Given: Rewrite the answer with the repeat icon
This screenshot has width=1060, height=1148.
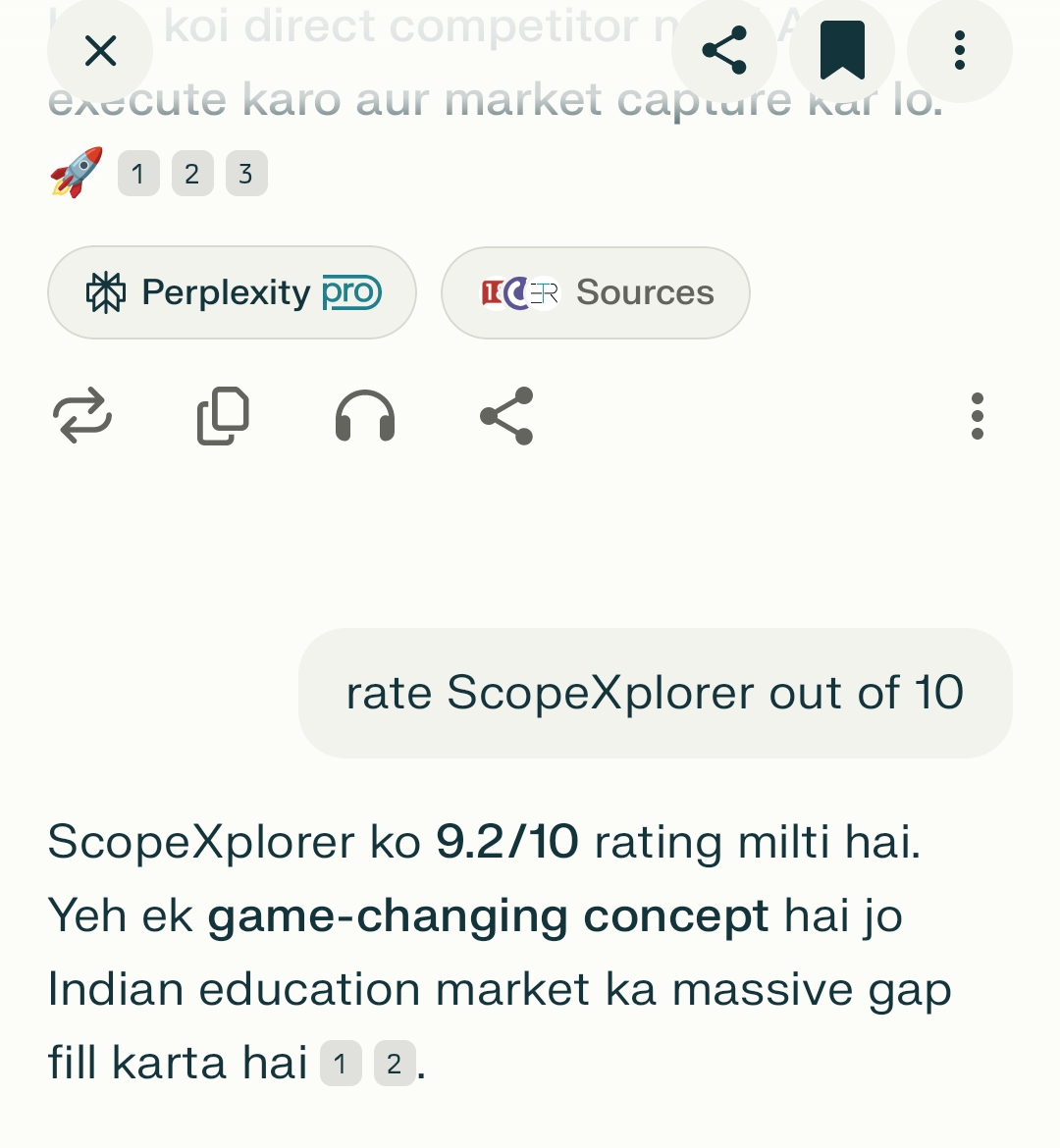Looking at the screenshot, I should point(82,416).
